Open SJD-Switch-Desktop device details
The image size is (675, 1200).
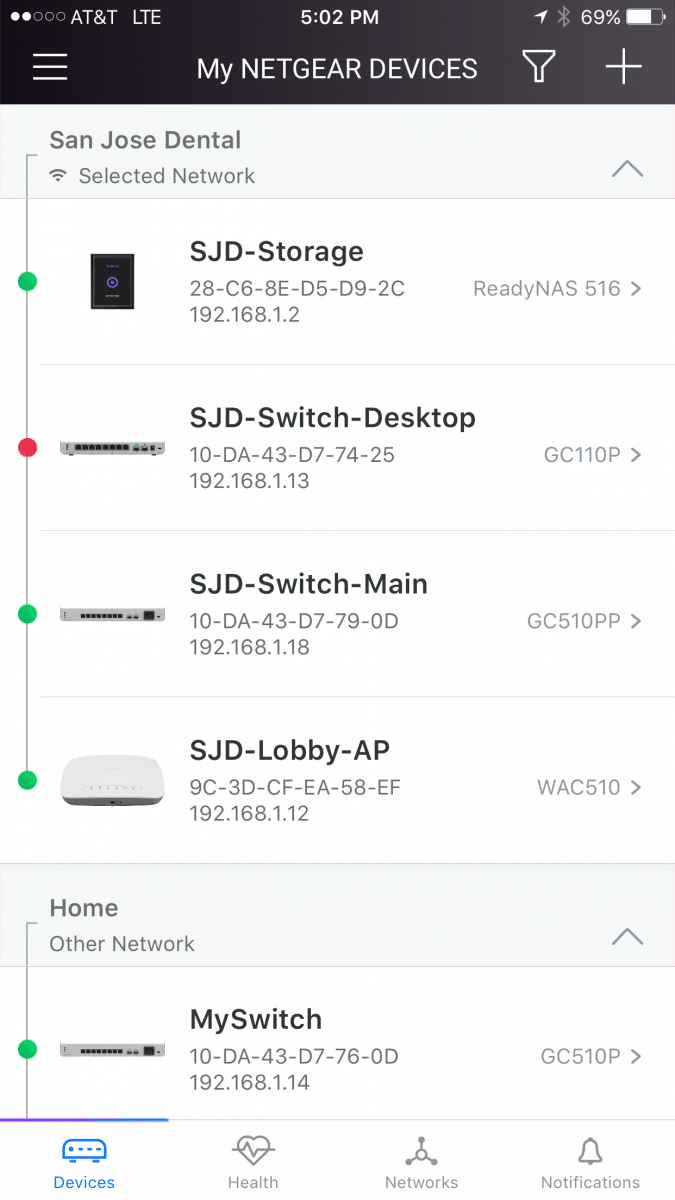point(357,448)
